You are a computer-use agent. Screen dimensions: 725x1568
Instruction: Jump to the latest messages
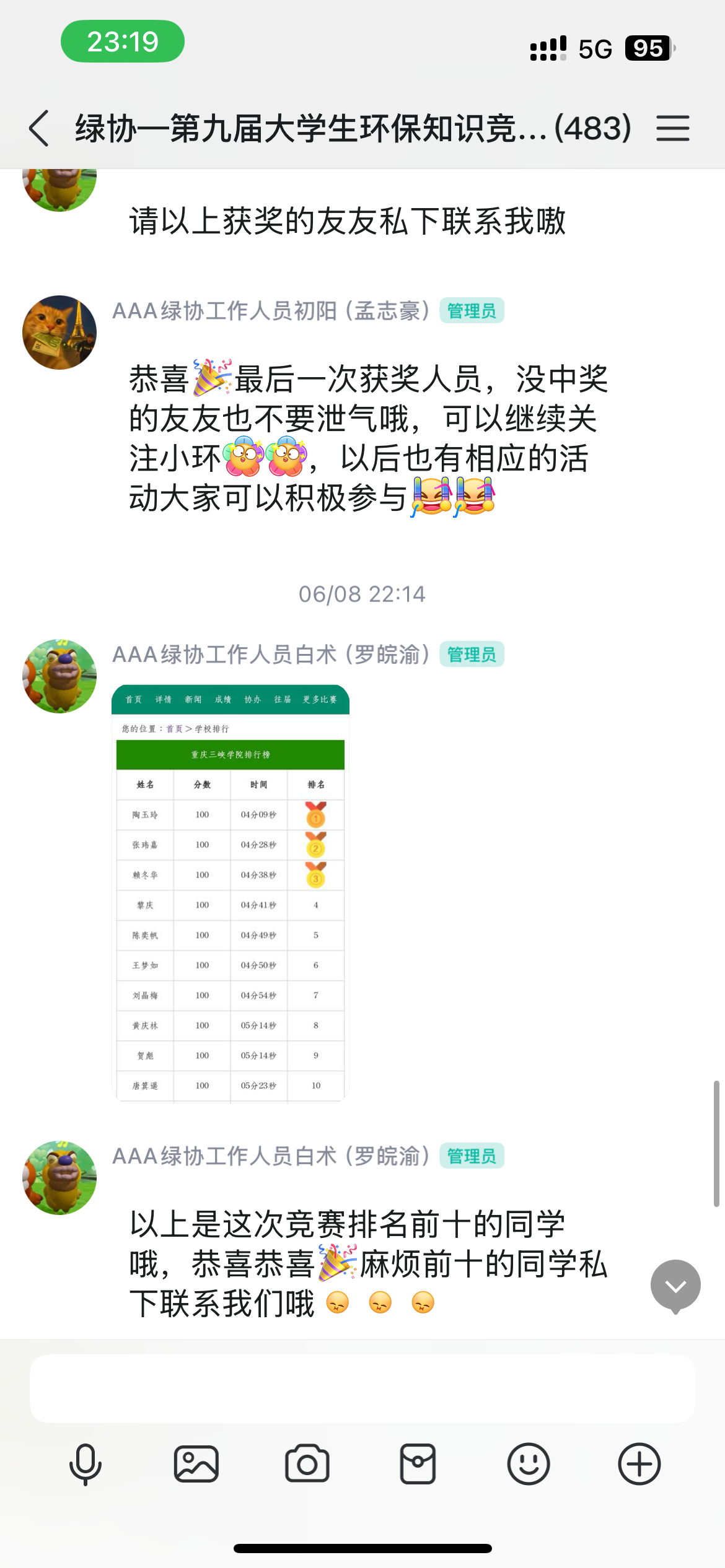tap(675, 1286)
